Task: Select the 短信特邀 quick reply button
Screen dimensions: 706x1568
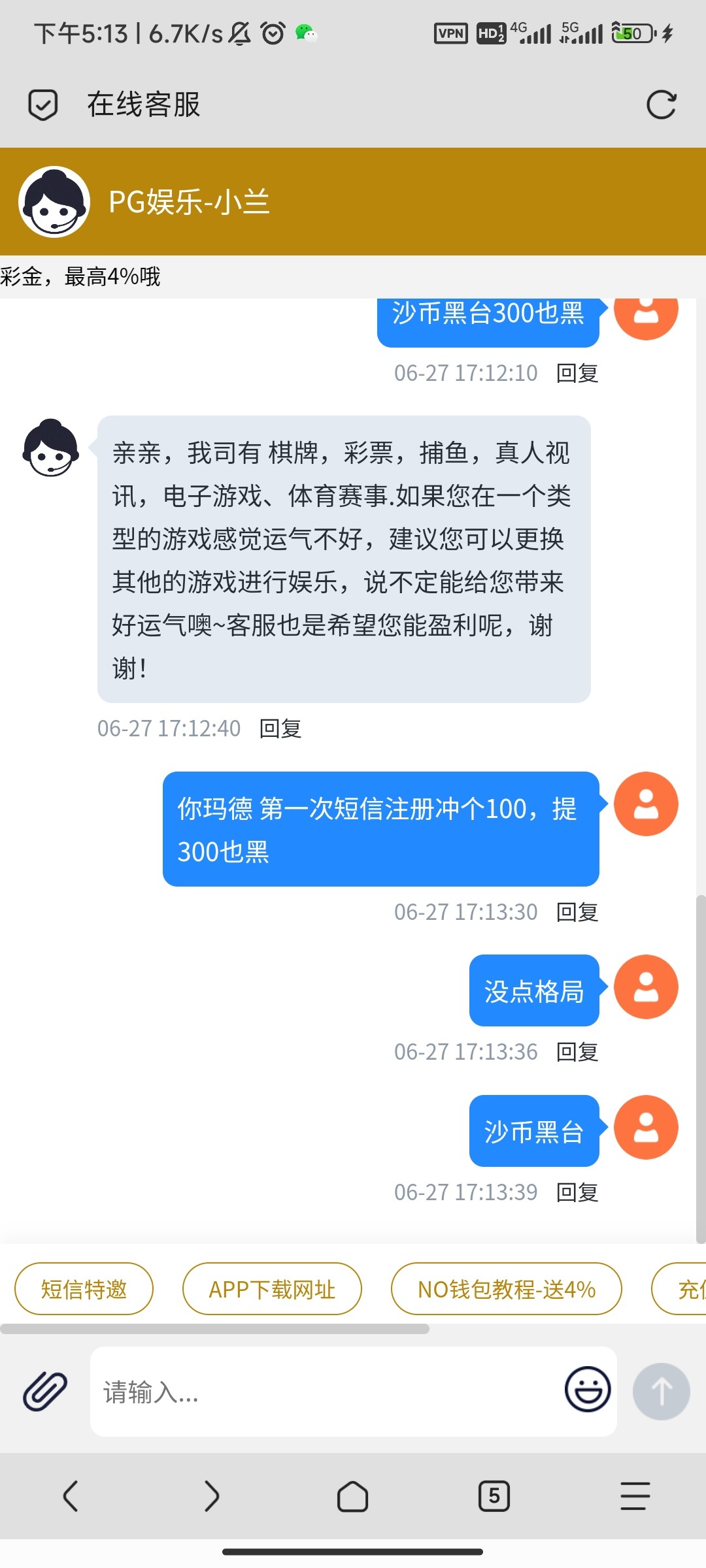Action: 84,1288
